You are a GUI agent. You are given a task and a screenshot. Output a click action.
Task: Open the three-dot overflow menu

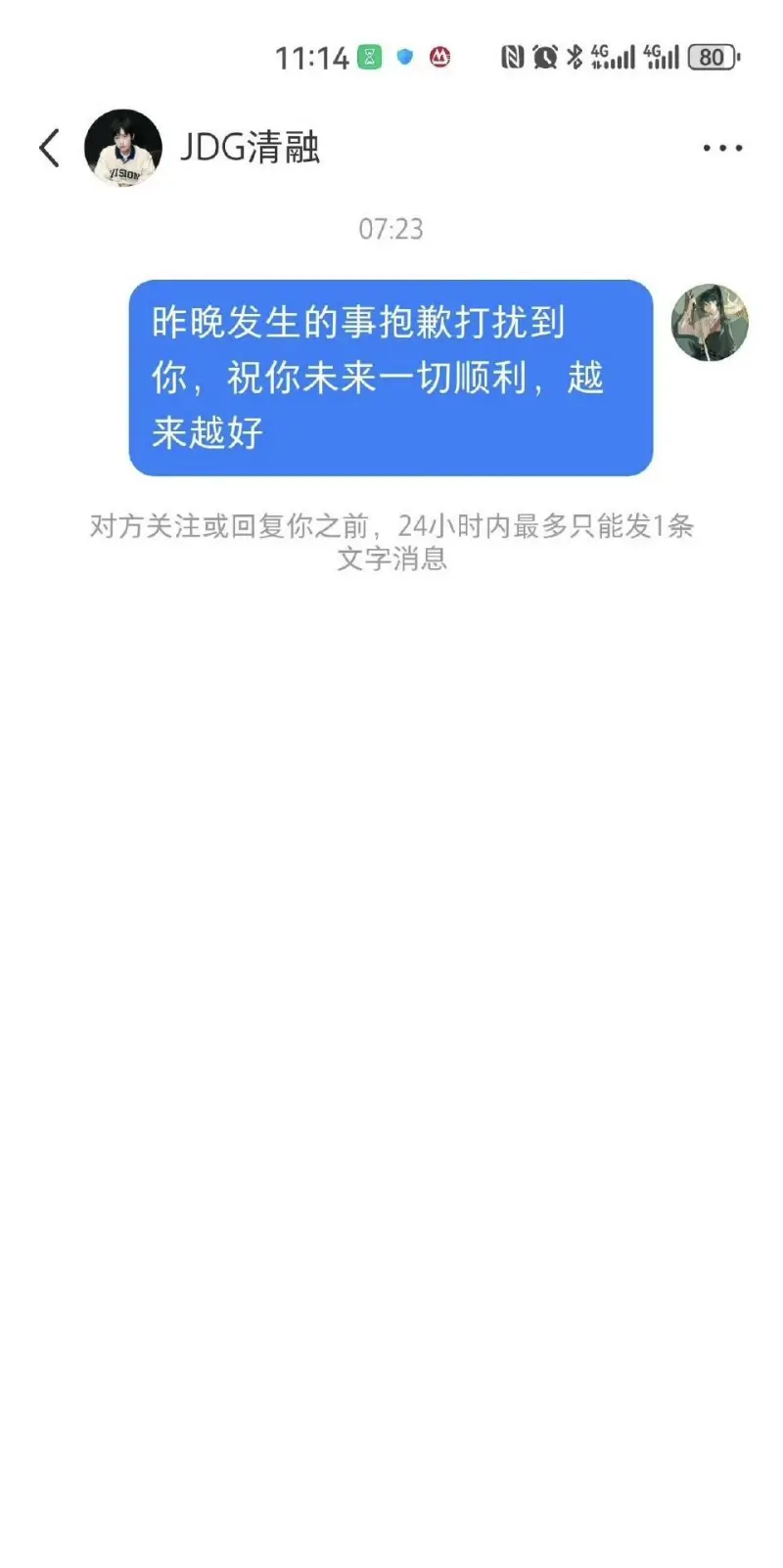[722, 149]
